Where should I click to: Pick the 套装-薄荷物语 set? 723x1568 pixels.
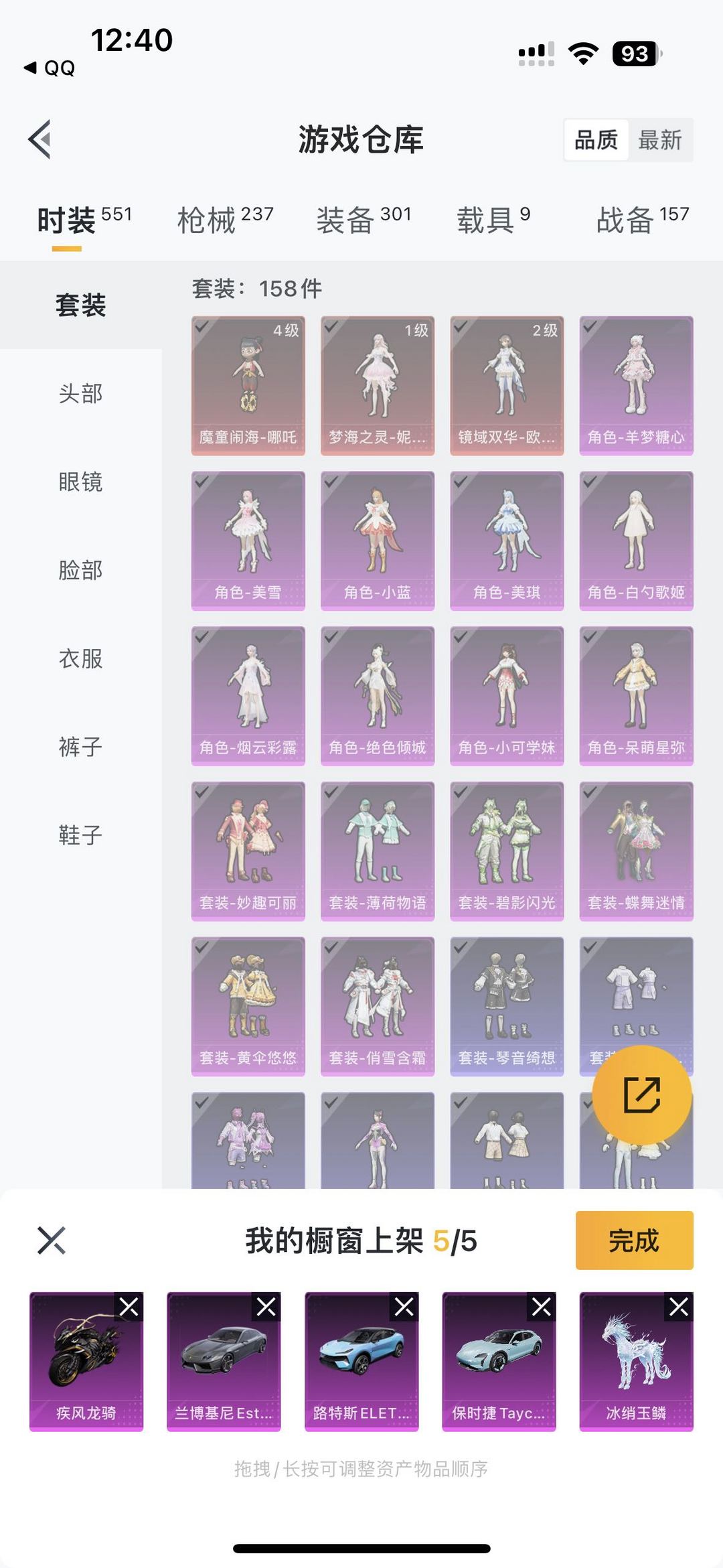[x=378, y=851]
